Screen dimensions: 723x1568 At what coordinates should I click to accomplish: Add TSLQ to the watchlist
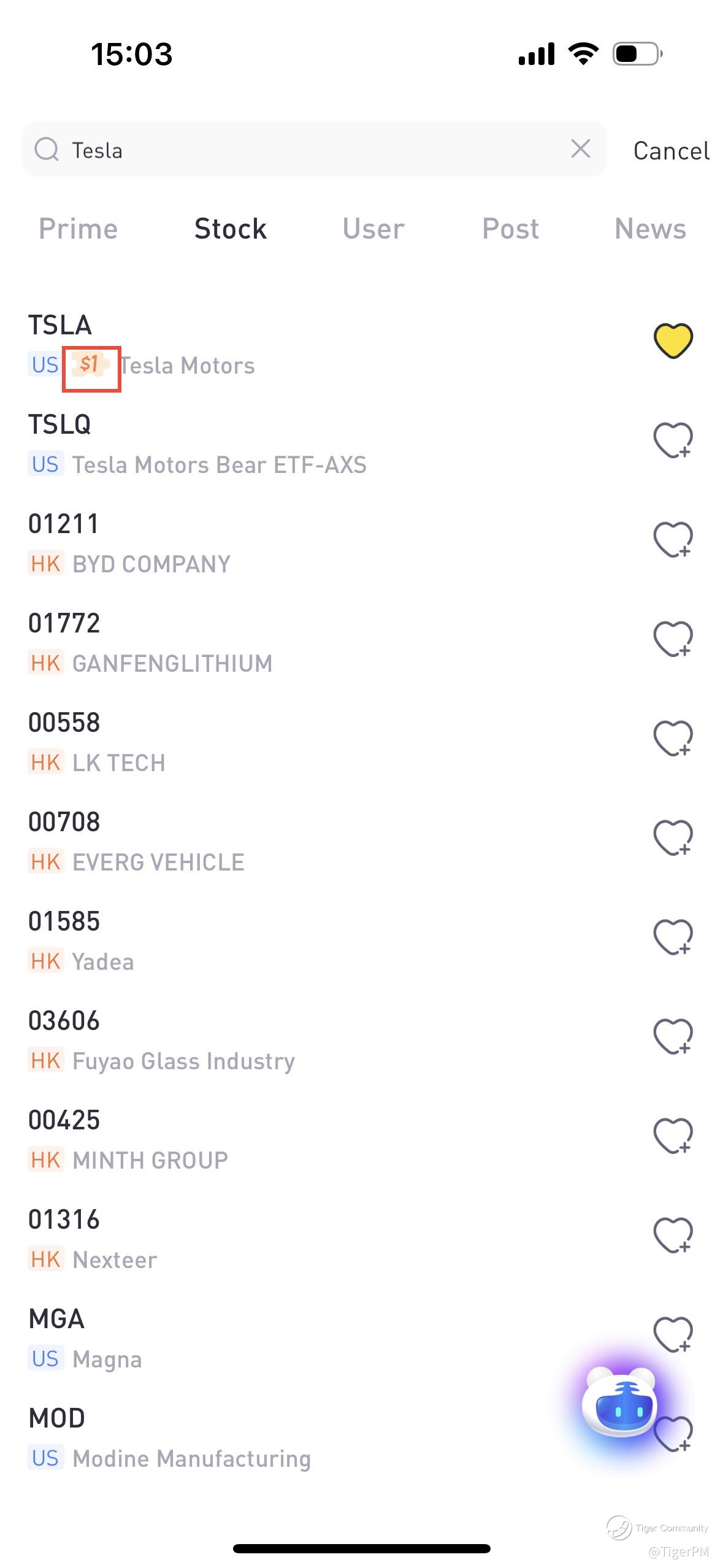click(673, 440)
